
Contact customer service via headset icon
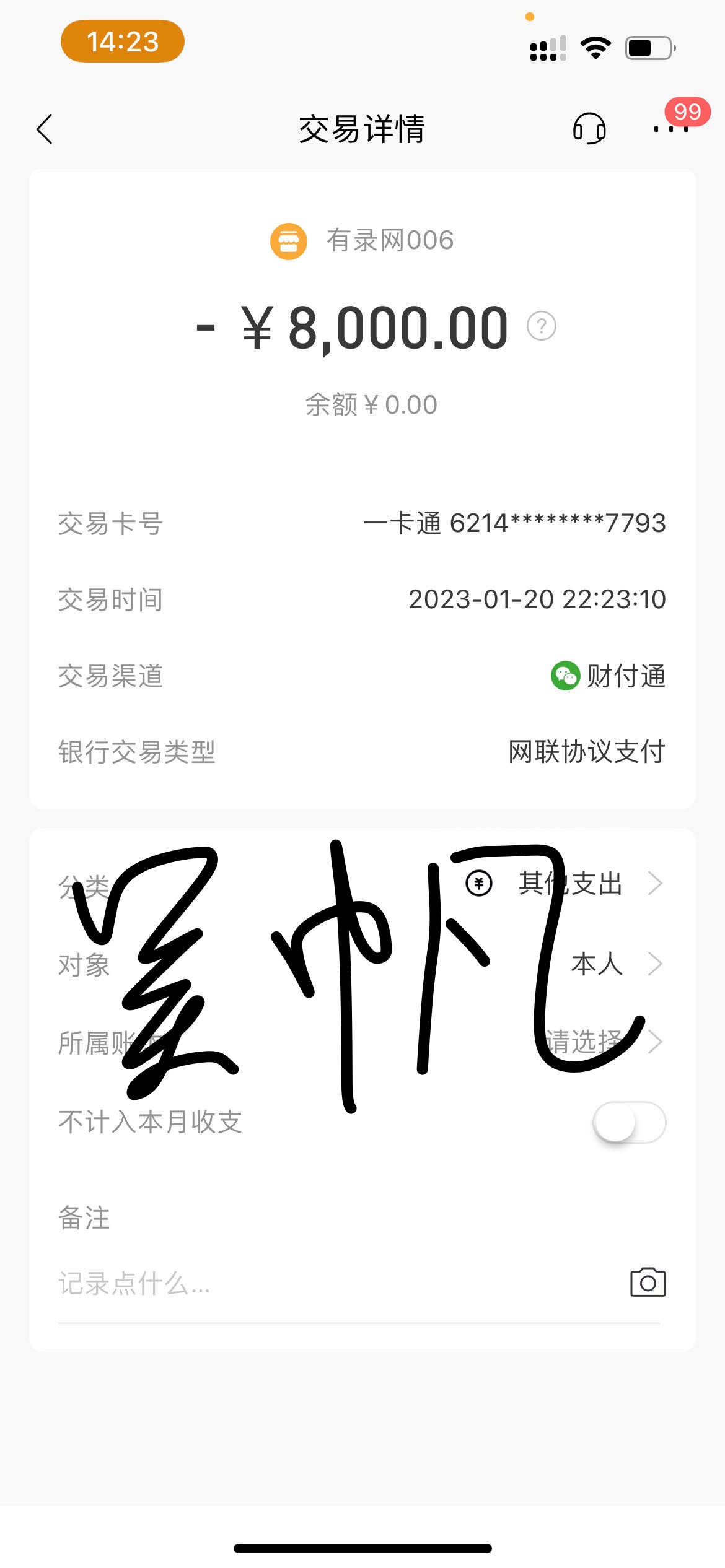[x=589, y=129]
